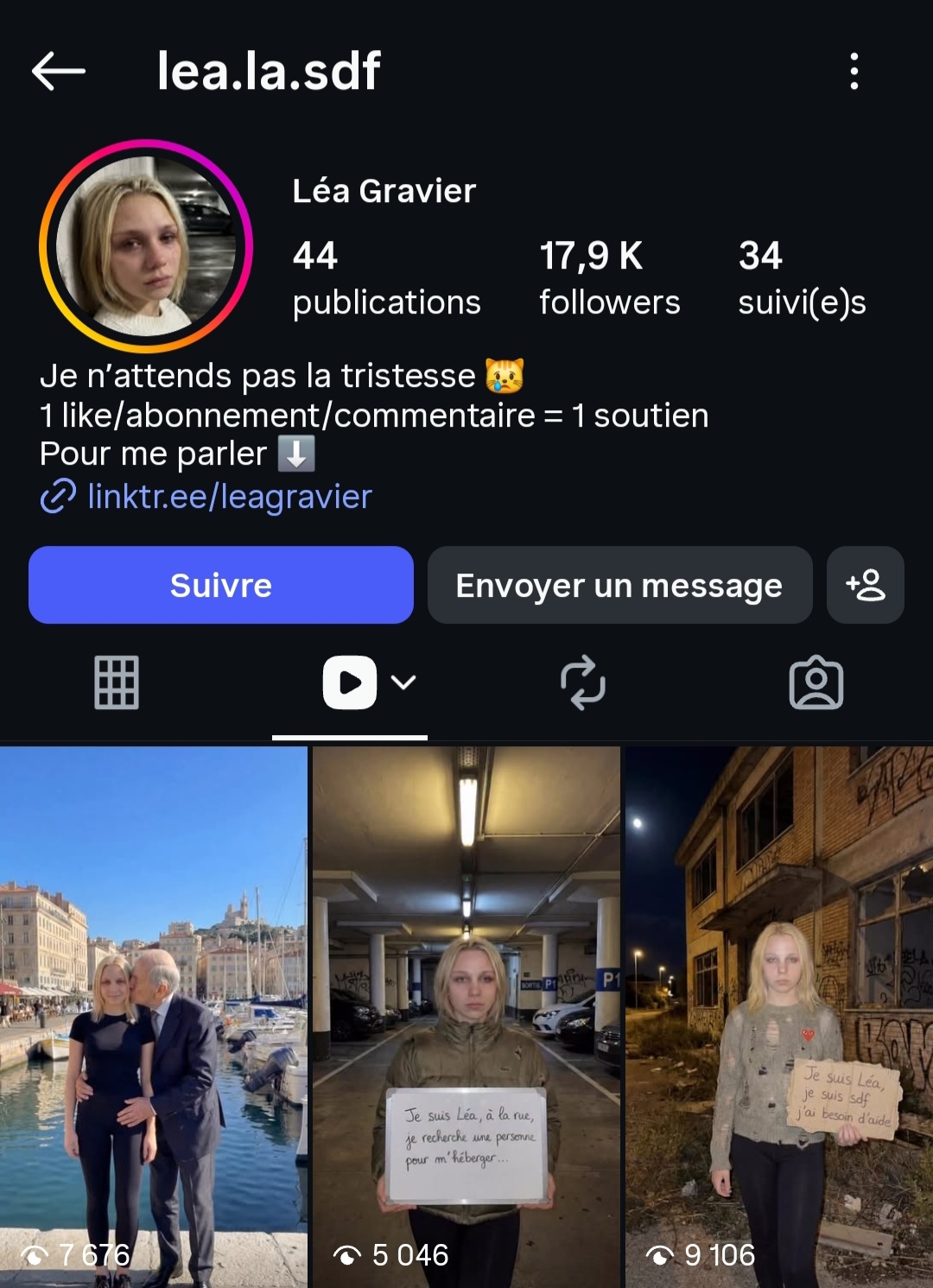This screenshot has width=933, height=1288.
Task: Open the linktr.ee/leagravier link
Action: coord(229,497)
